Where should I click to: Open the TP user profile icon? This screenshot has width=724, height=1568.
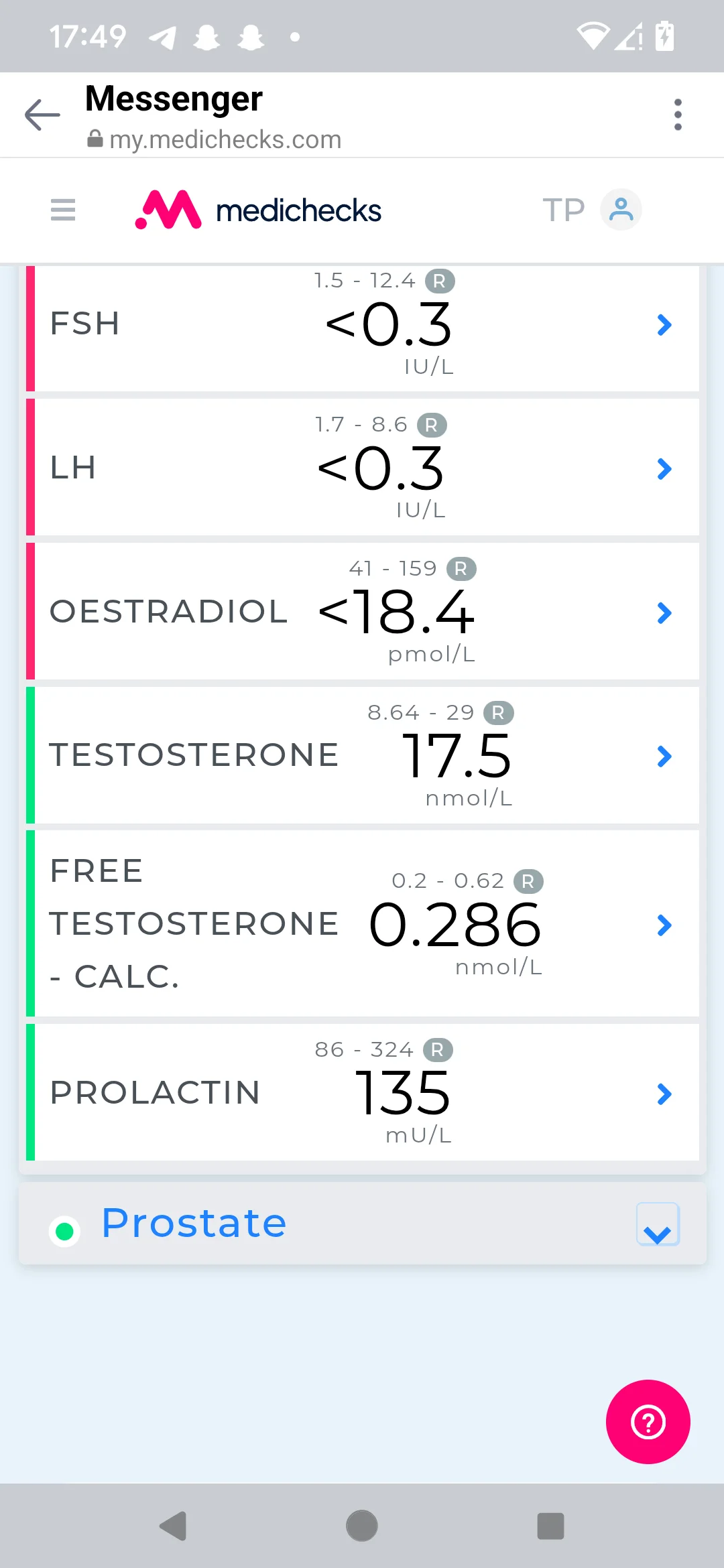click(x=621, y=209)
